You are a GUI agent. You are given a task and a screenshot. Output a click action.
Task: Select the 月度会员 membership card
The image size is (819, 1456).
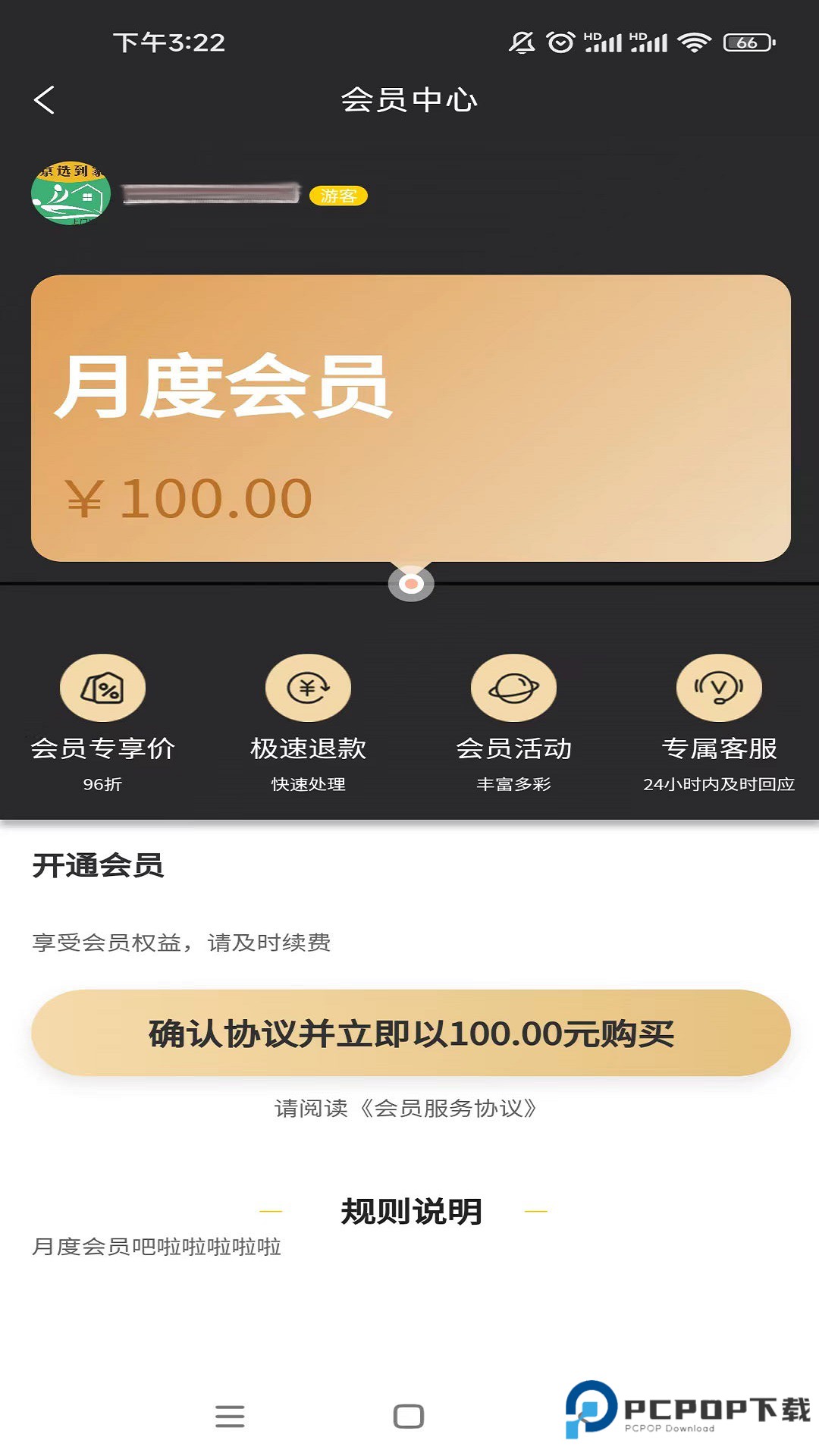409,413
